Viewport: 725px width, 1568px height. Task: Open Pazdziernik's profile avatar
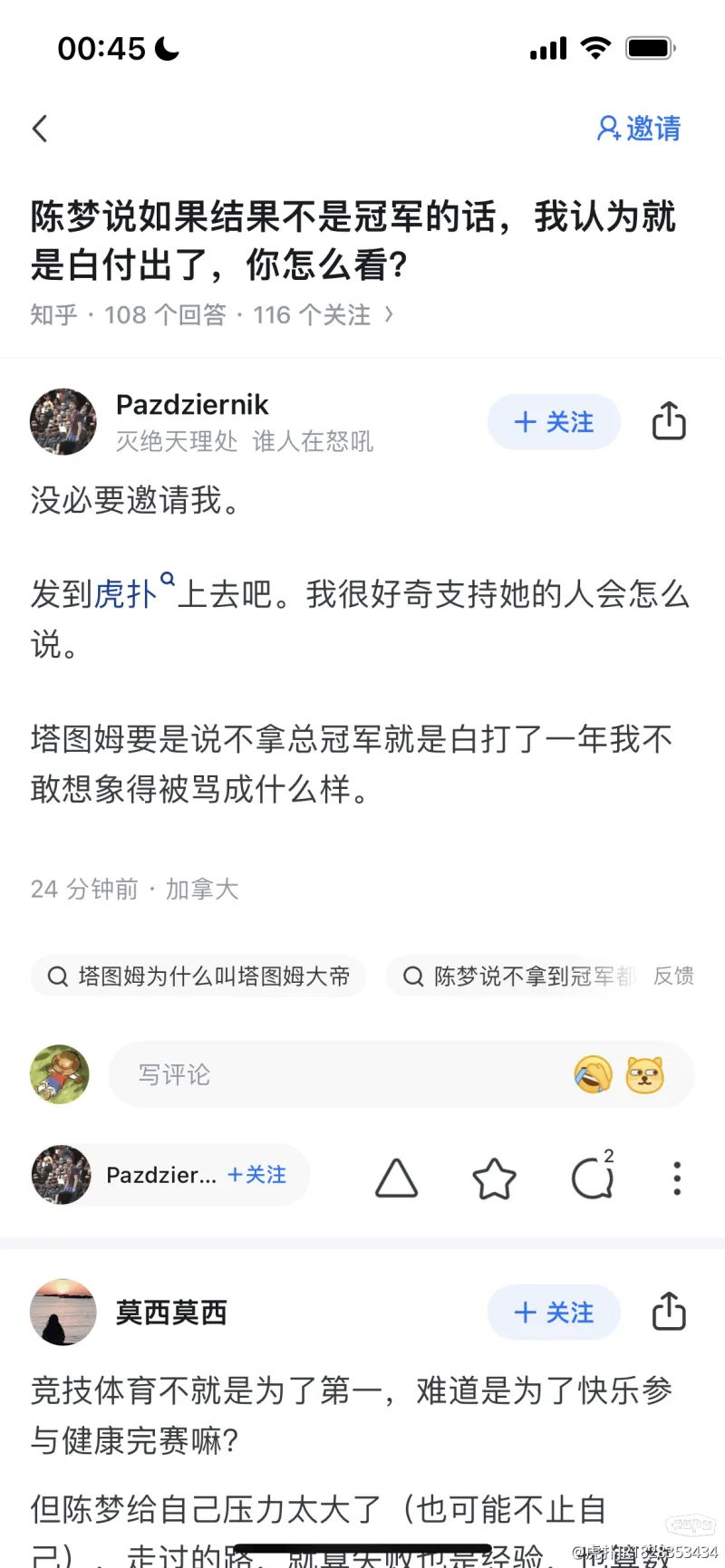coord(63,421)
